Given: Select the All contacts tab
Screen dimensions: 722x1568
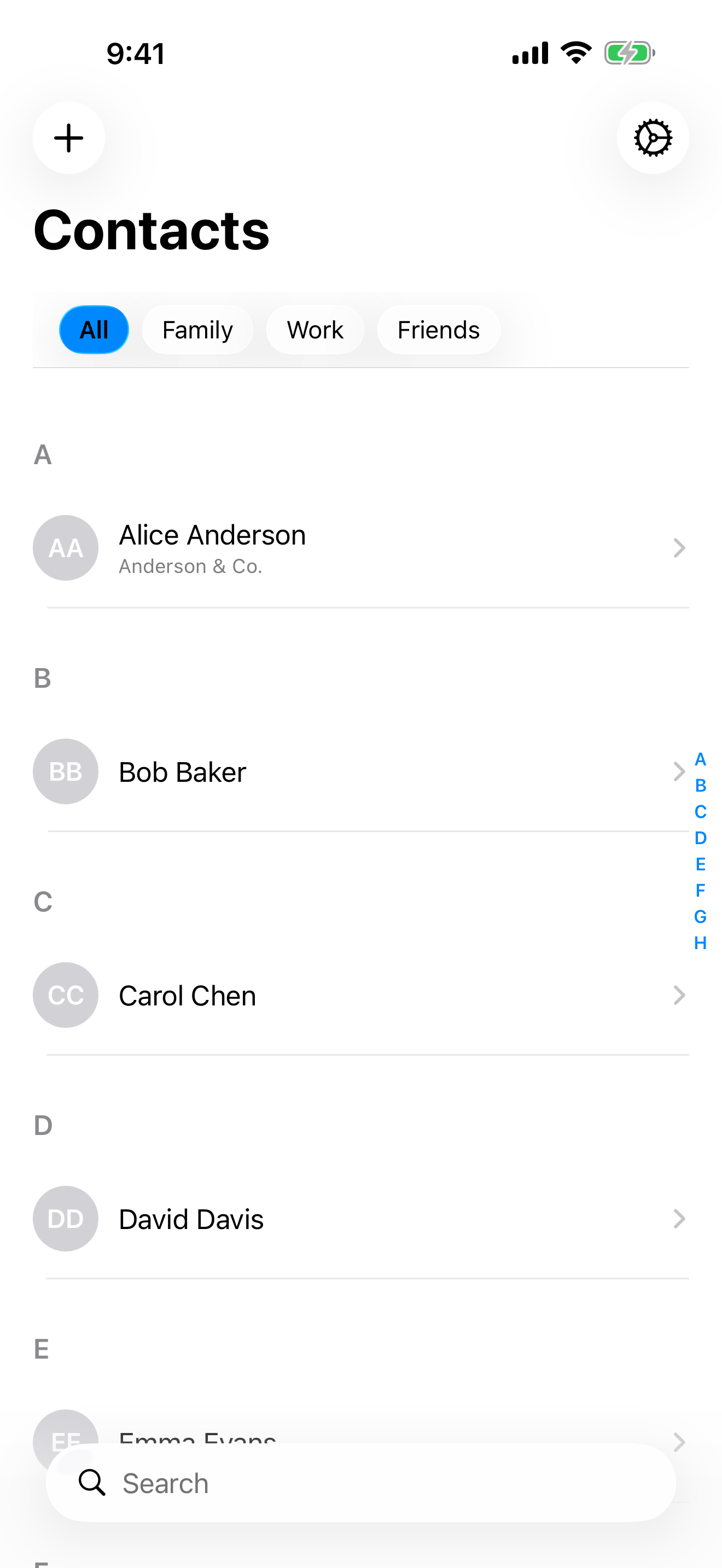Looking at the screenshot, I should (x=94, y=329).
